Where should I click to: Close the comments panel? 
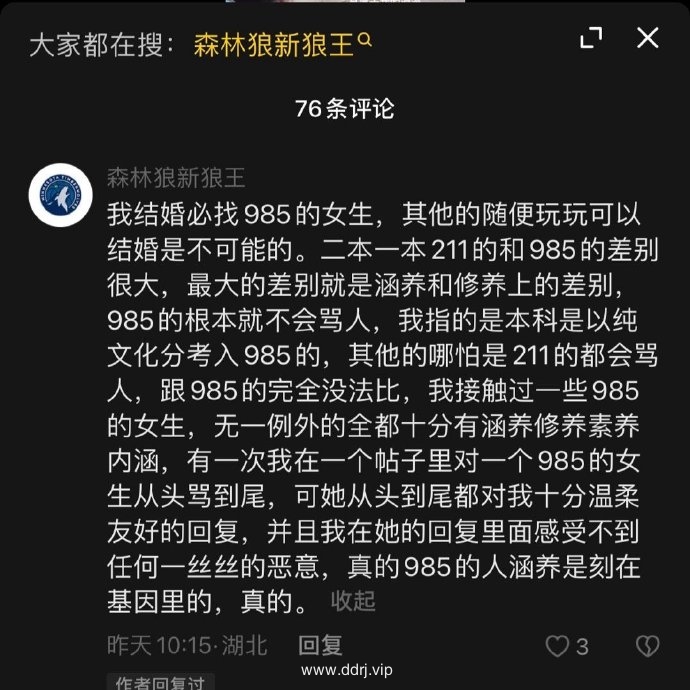pos(648,39)
